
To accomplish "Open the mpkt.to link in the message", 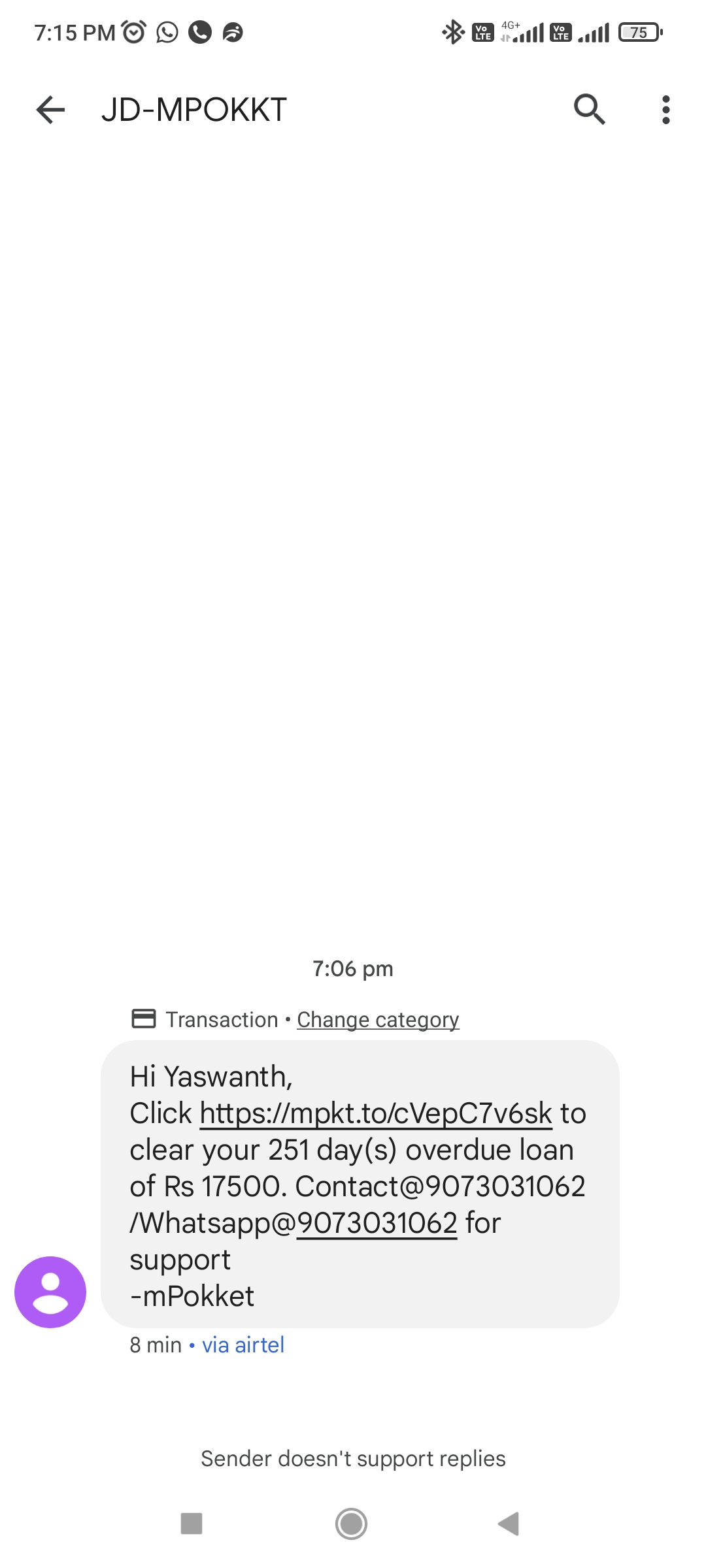I will click(376, 1113).
